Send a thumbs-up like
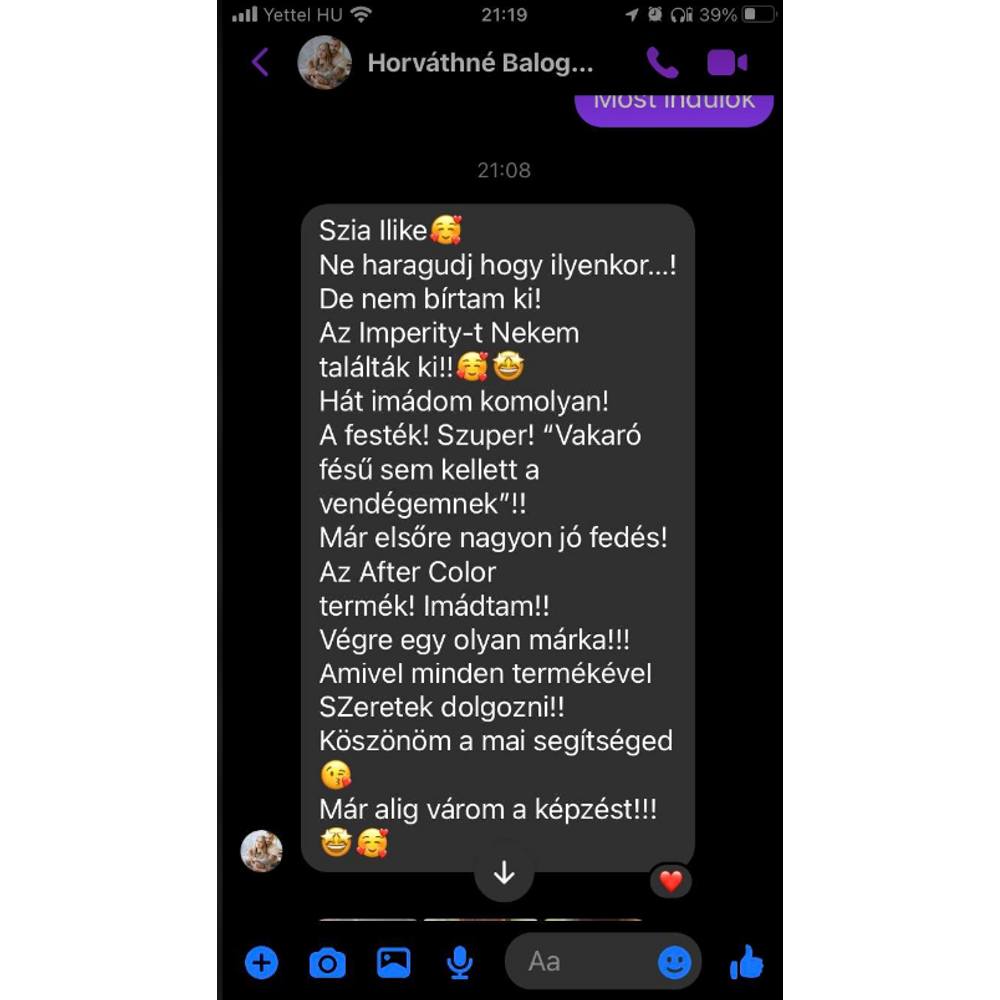This screenshot has width=1000, height=1000. point(746,963)
